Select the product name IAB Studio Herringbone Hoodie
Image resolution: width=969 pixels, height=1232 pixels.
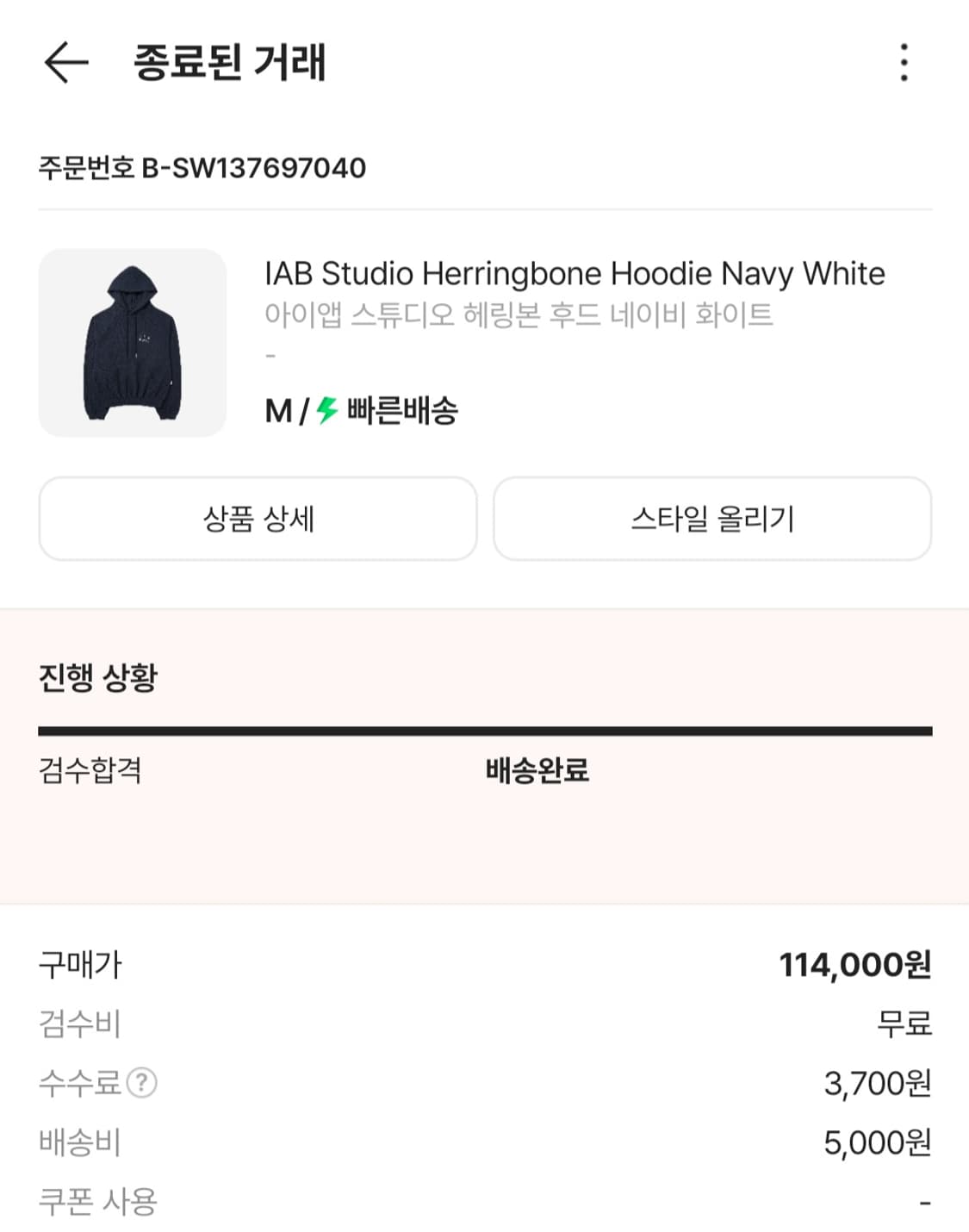coord(575,274)
